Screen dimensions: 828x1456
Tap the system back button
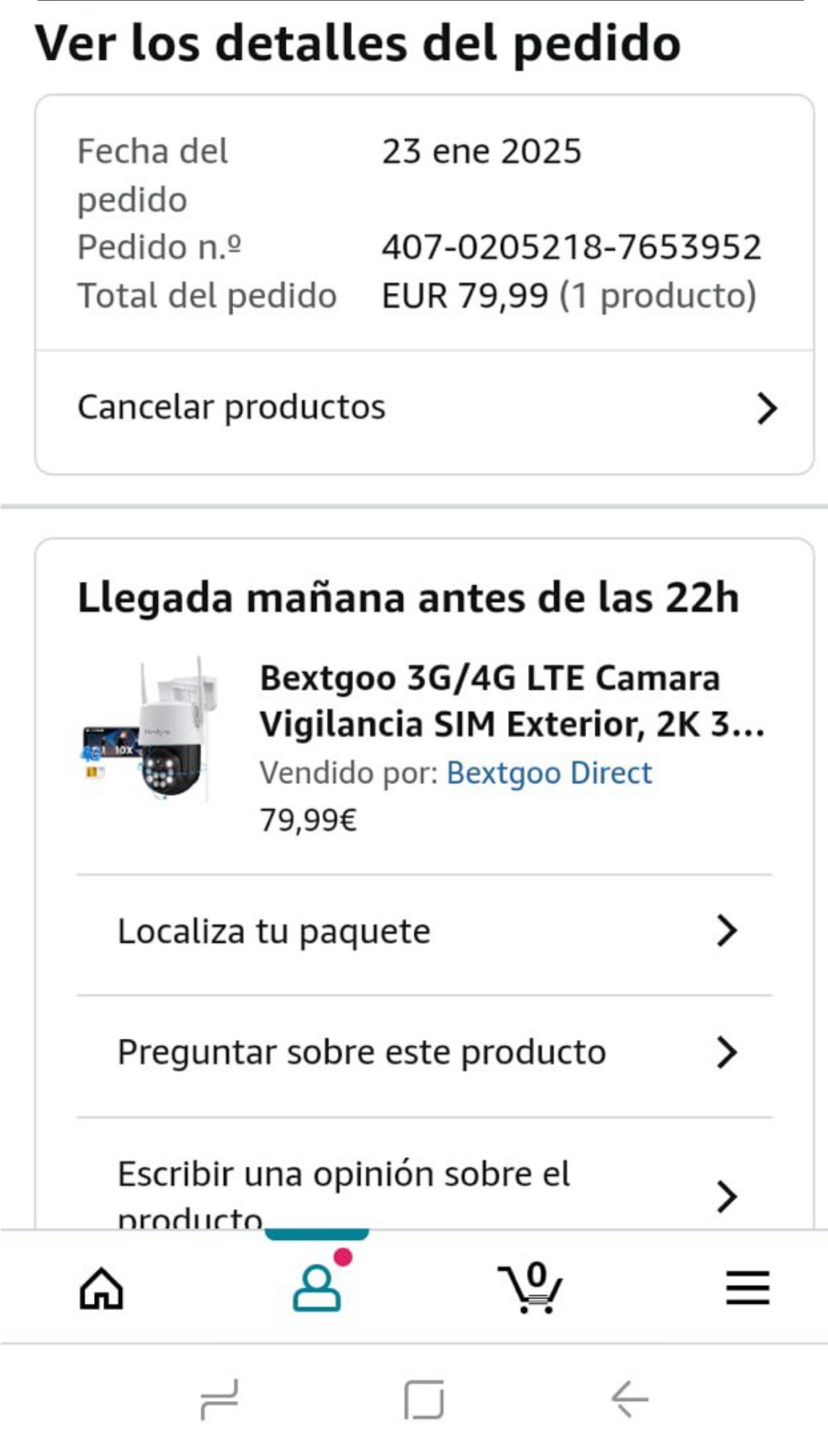click(629, 1400)
